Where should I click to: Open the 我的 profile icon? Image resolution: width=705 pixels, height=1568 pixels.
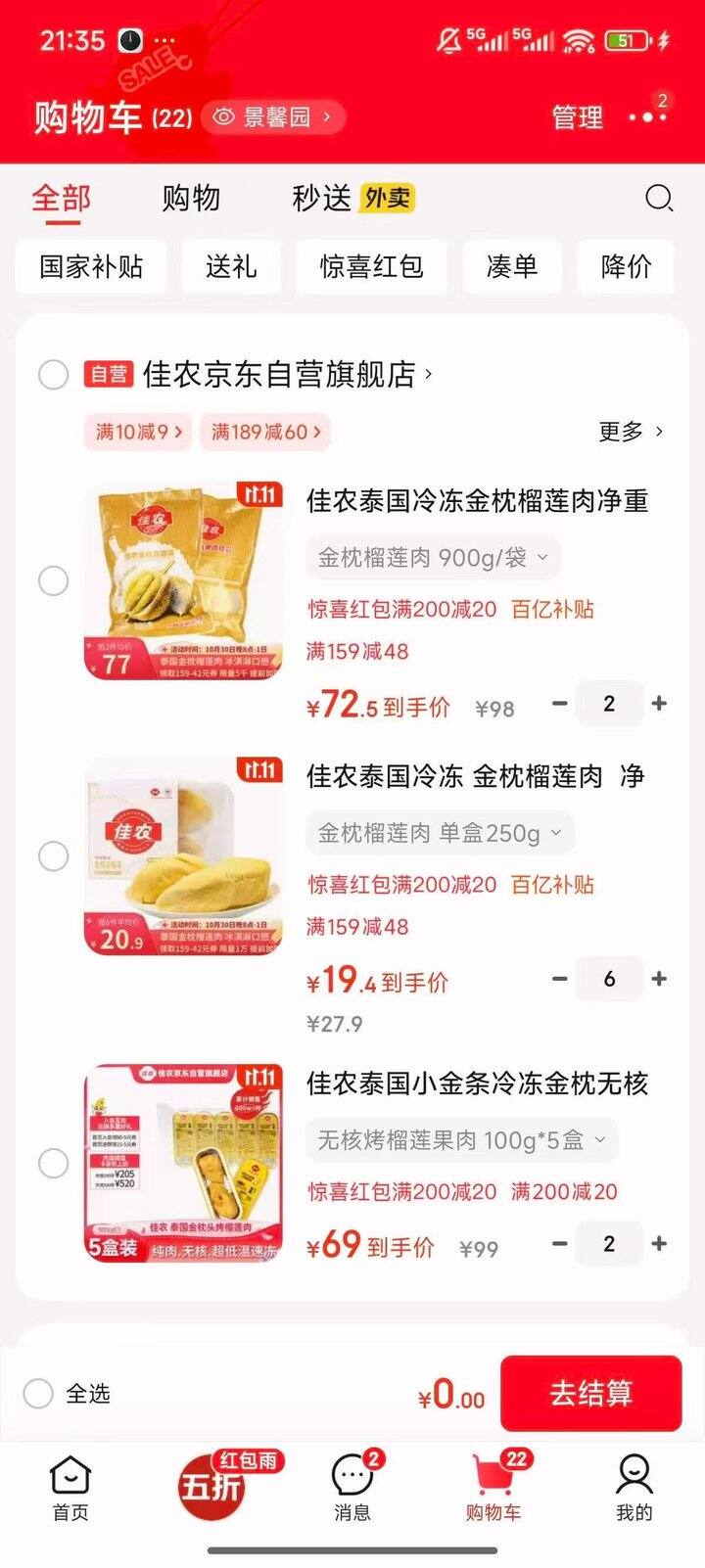tap(634, 1482)
